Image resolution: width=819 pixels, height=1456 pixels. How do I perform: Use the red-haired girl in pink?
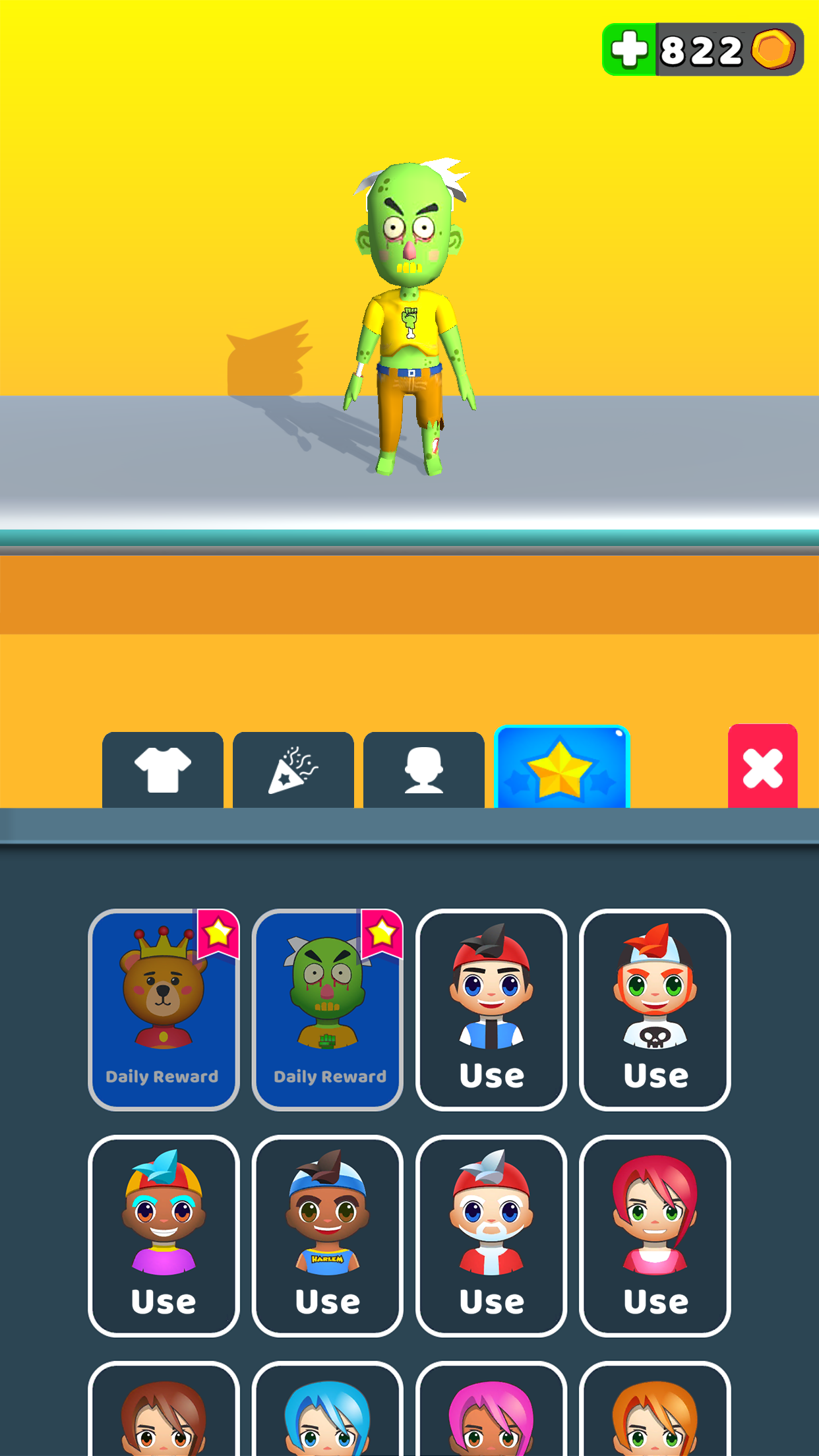[655, 1235]
